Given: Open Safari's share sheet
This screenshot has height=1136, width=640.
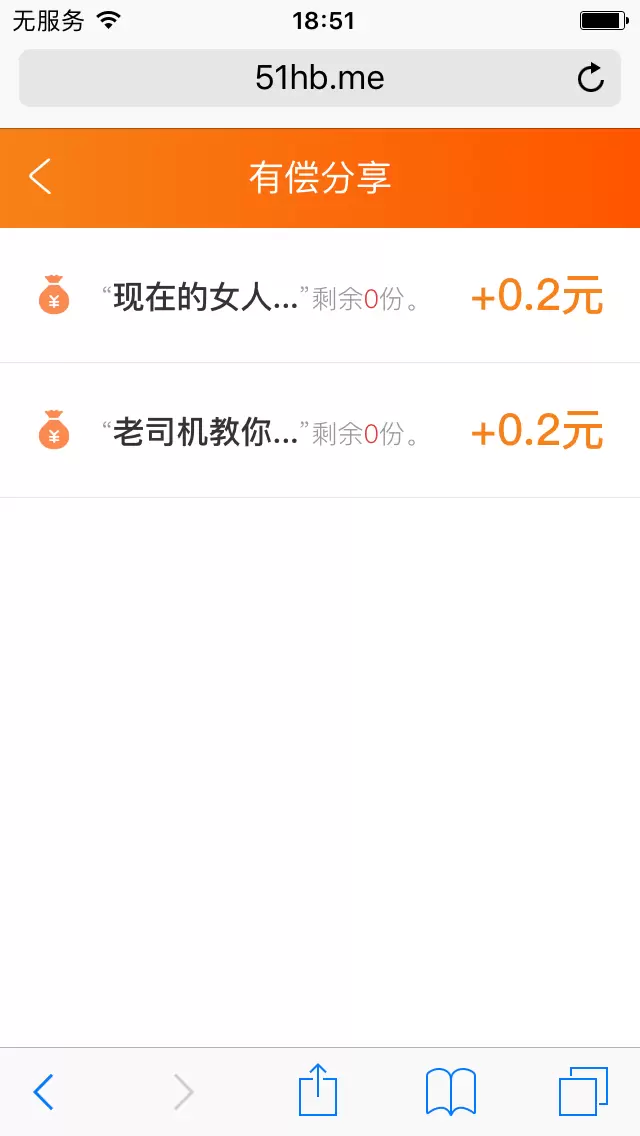Looking at the screenshot, I should point(318,1089).
